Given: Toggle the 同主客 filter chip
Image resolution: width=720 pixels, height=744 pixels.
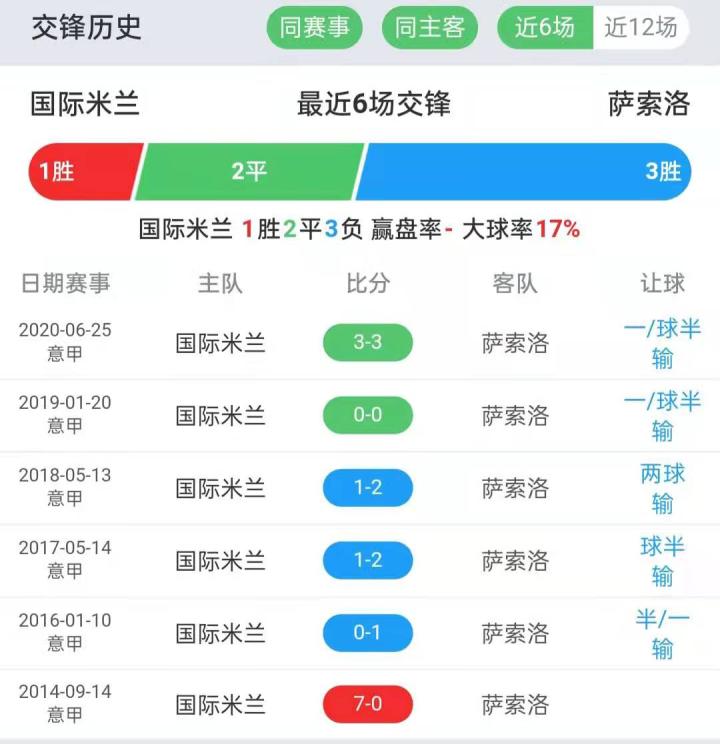Looking at the screenshot, I should click(430, 27).
